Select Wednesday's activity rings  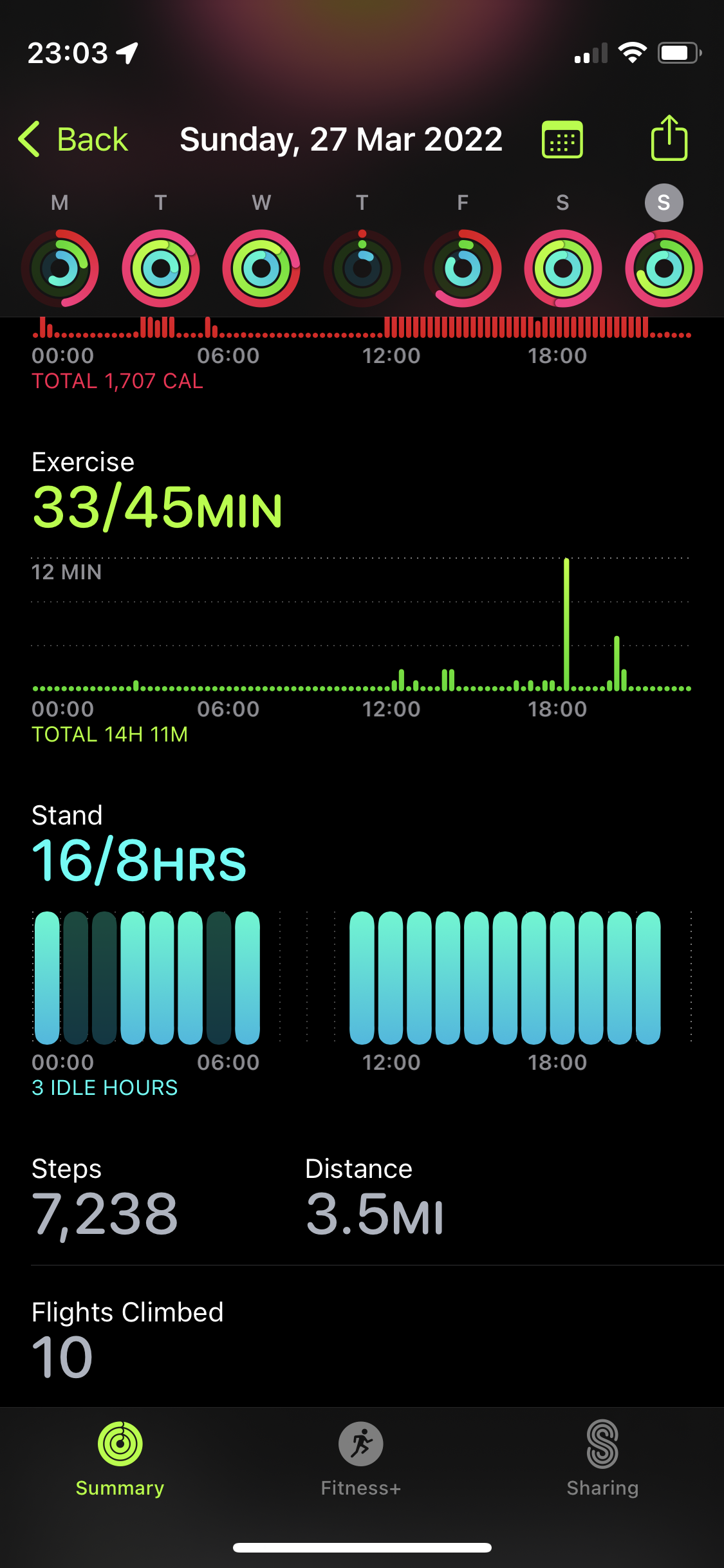[x=261, y=268]
